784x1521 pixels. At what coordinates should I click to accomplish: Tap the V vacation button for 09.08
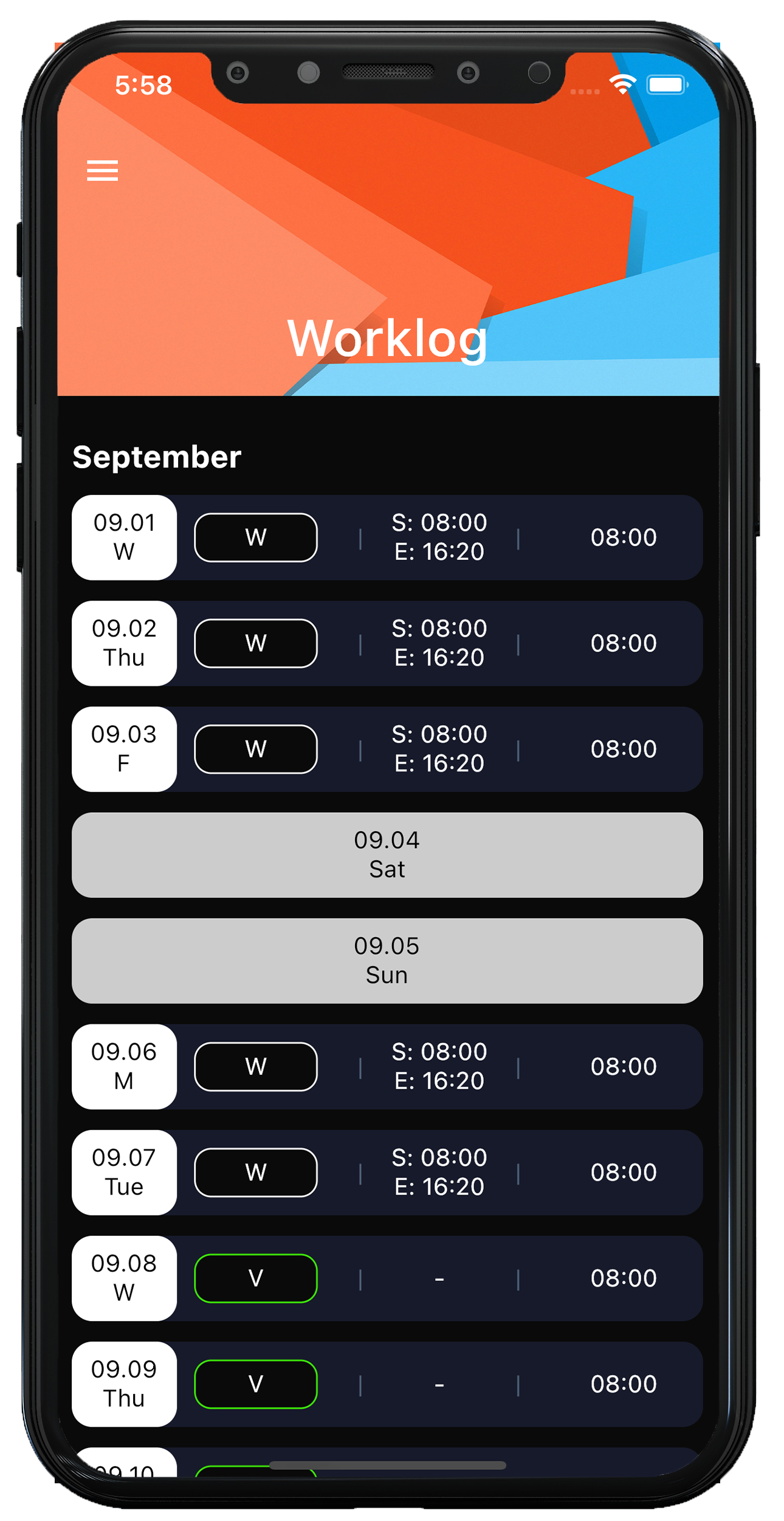[x=255, y=1278]
